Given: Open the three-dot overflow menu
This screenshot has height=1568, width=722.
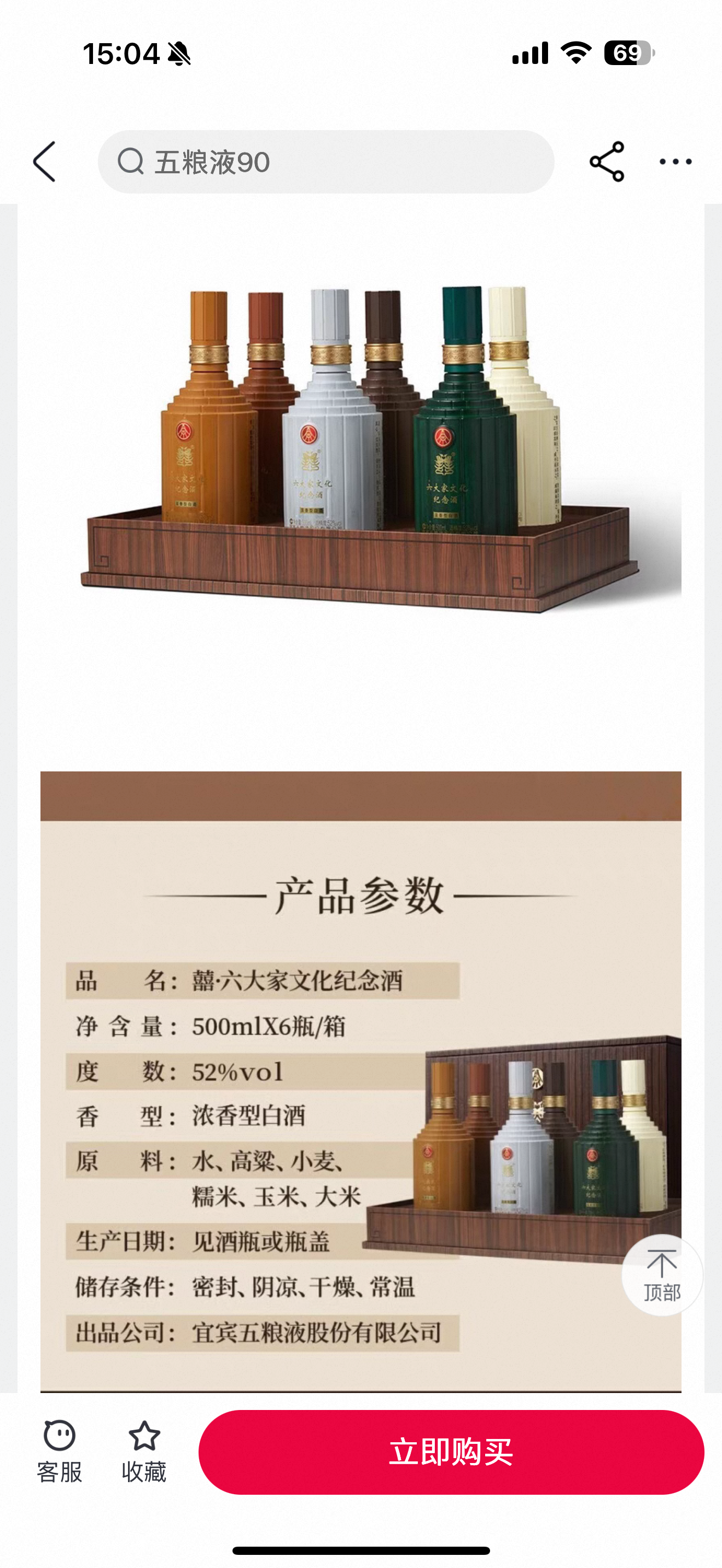Looking at the screenshot, I should click(x=675, y=162).
